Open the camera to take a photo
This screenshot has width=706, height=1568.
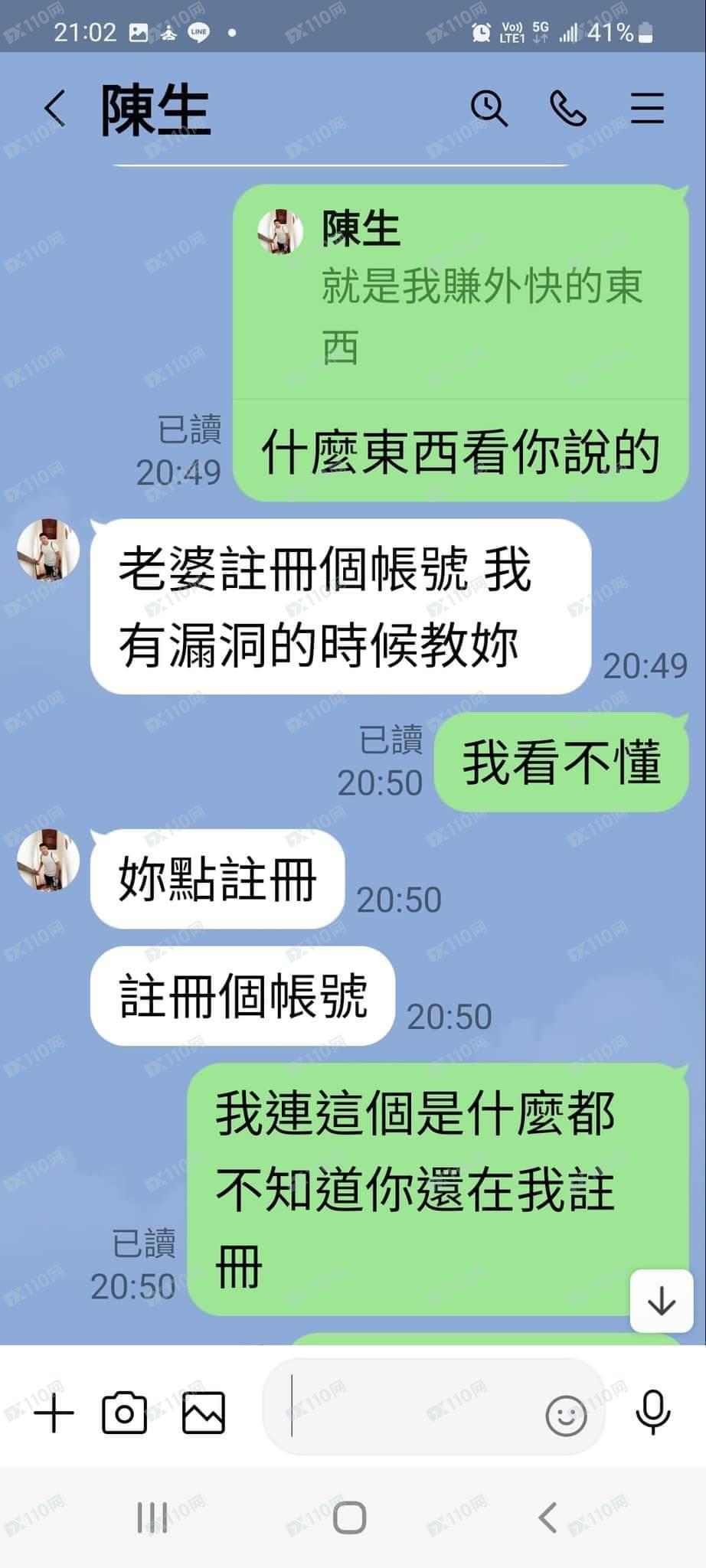pos(124,1413)
